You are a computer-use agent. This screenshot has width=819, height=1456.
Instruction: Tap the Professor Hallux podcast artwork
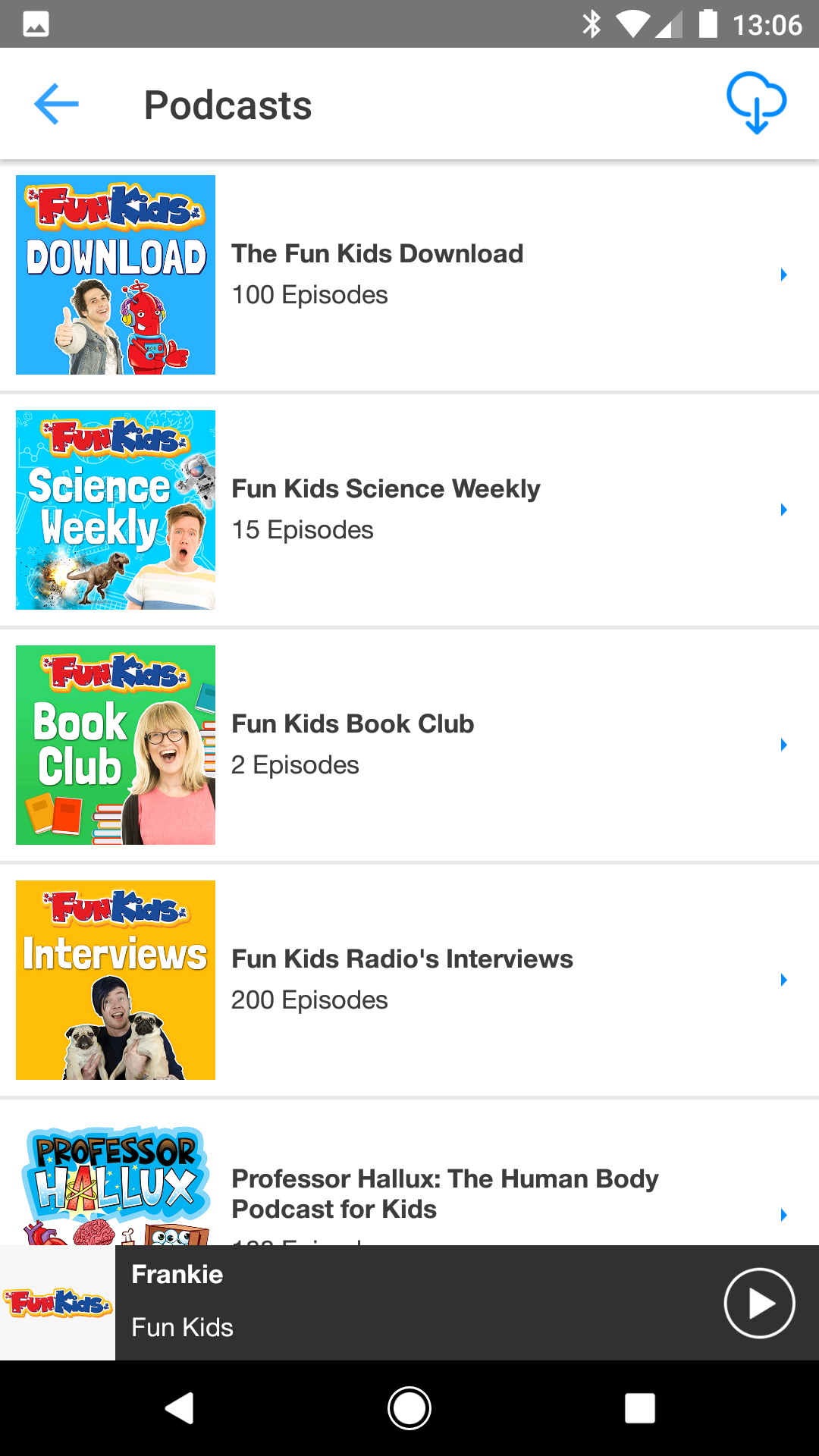(115, 1183)
